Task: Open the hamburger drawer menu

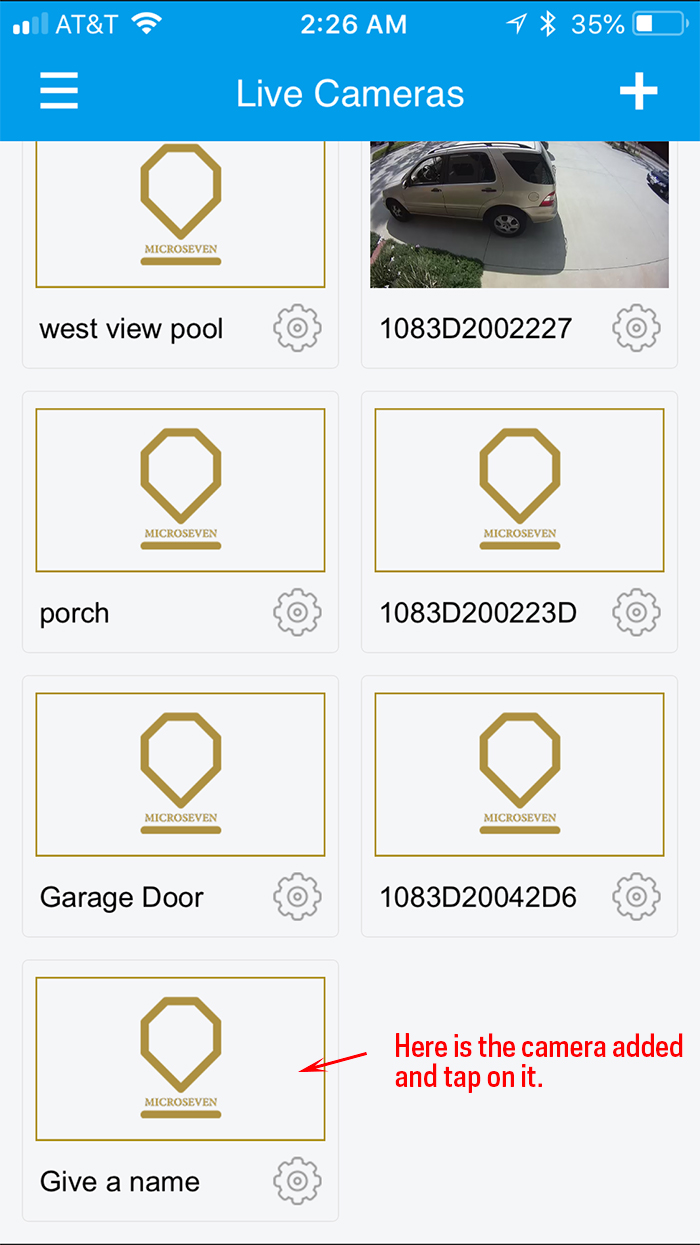Action: click(59, 92)
